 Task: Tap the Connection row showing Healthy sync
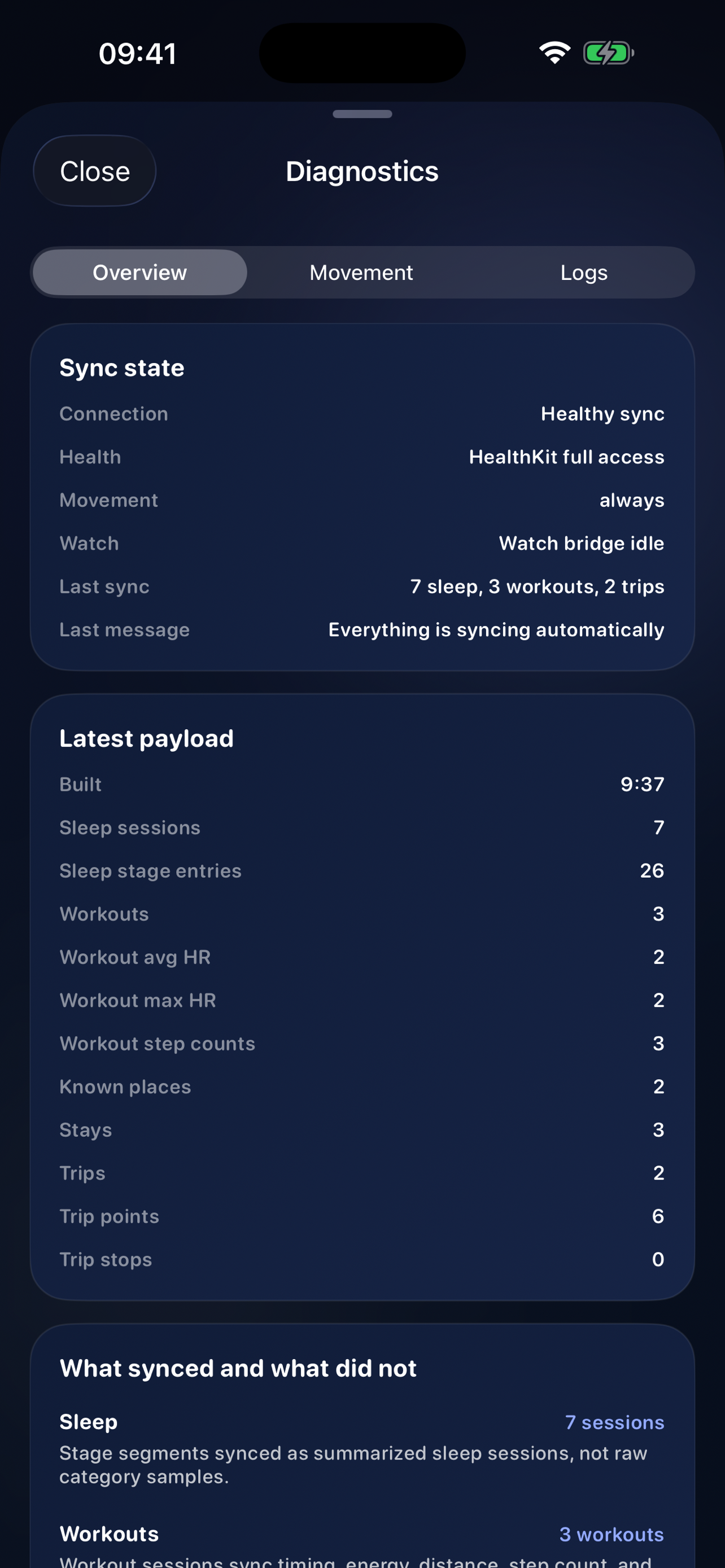click(x=362, y=413)
